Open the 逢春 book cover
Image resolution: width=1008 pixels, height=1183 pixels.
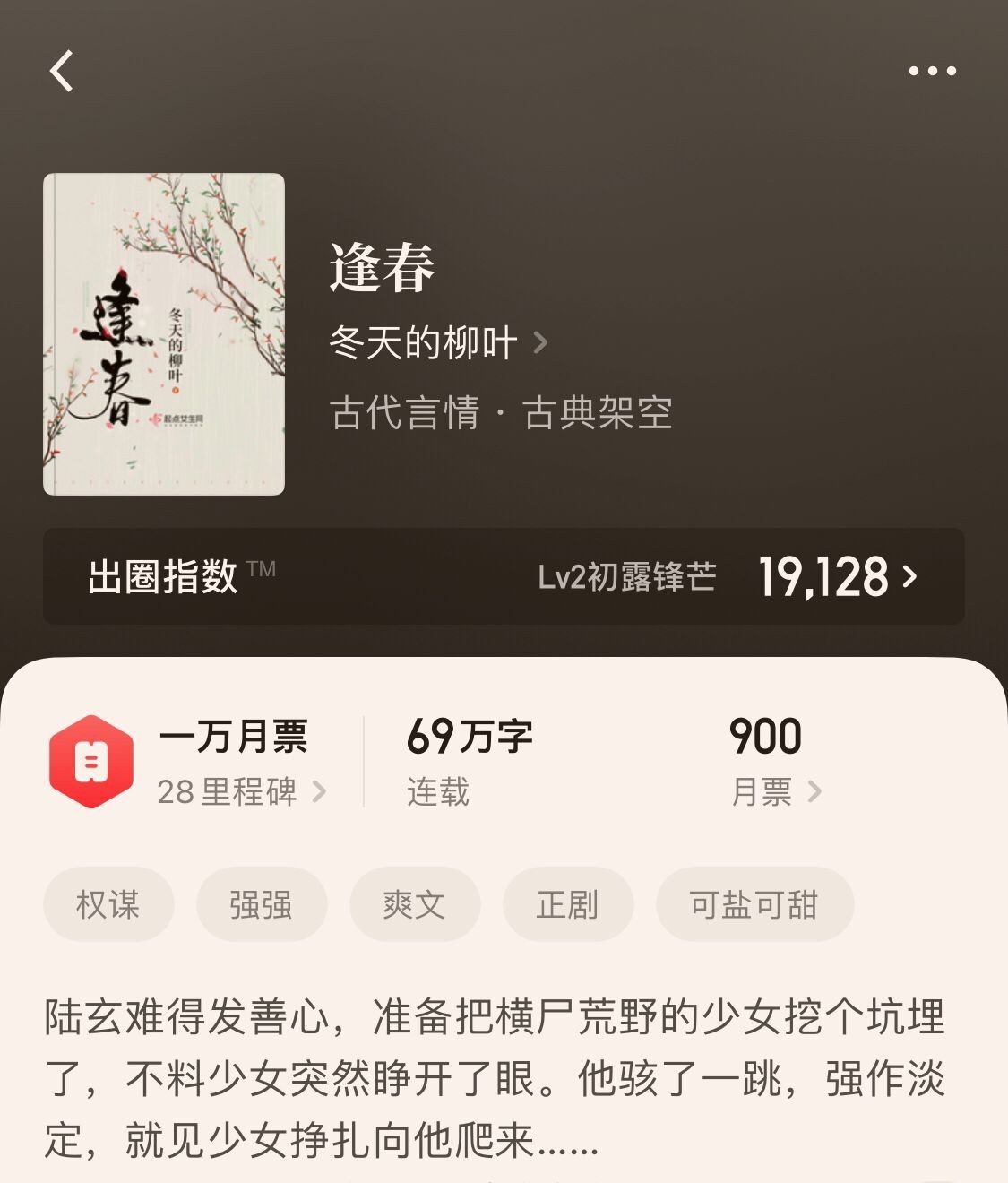pyautogui.click(x=164, y=333)
